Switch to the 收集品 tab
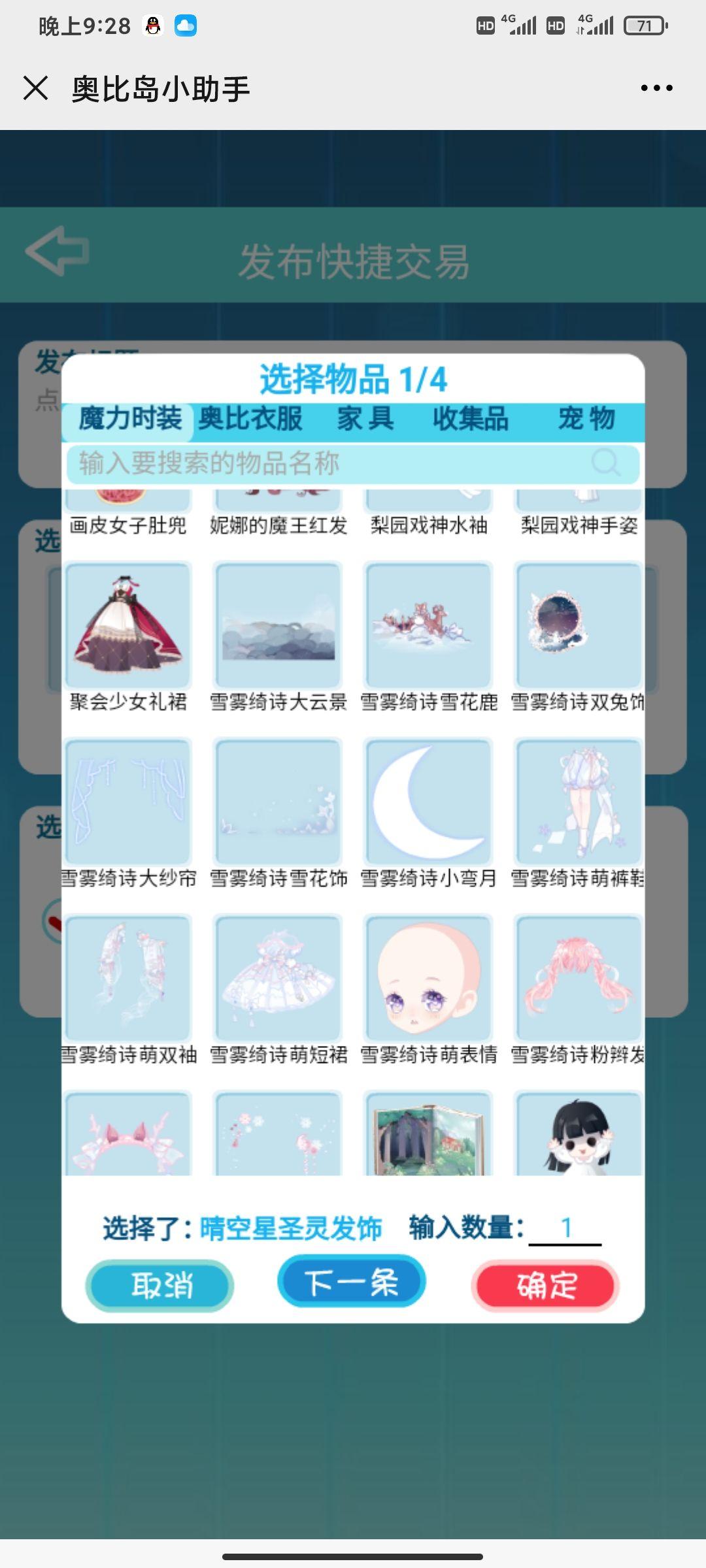 (470, 419)
